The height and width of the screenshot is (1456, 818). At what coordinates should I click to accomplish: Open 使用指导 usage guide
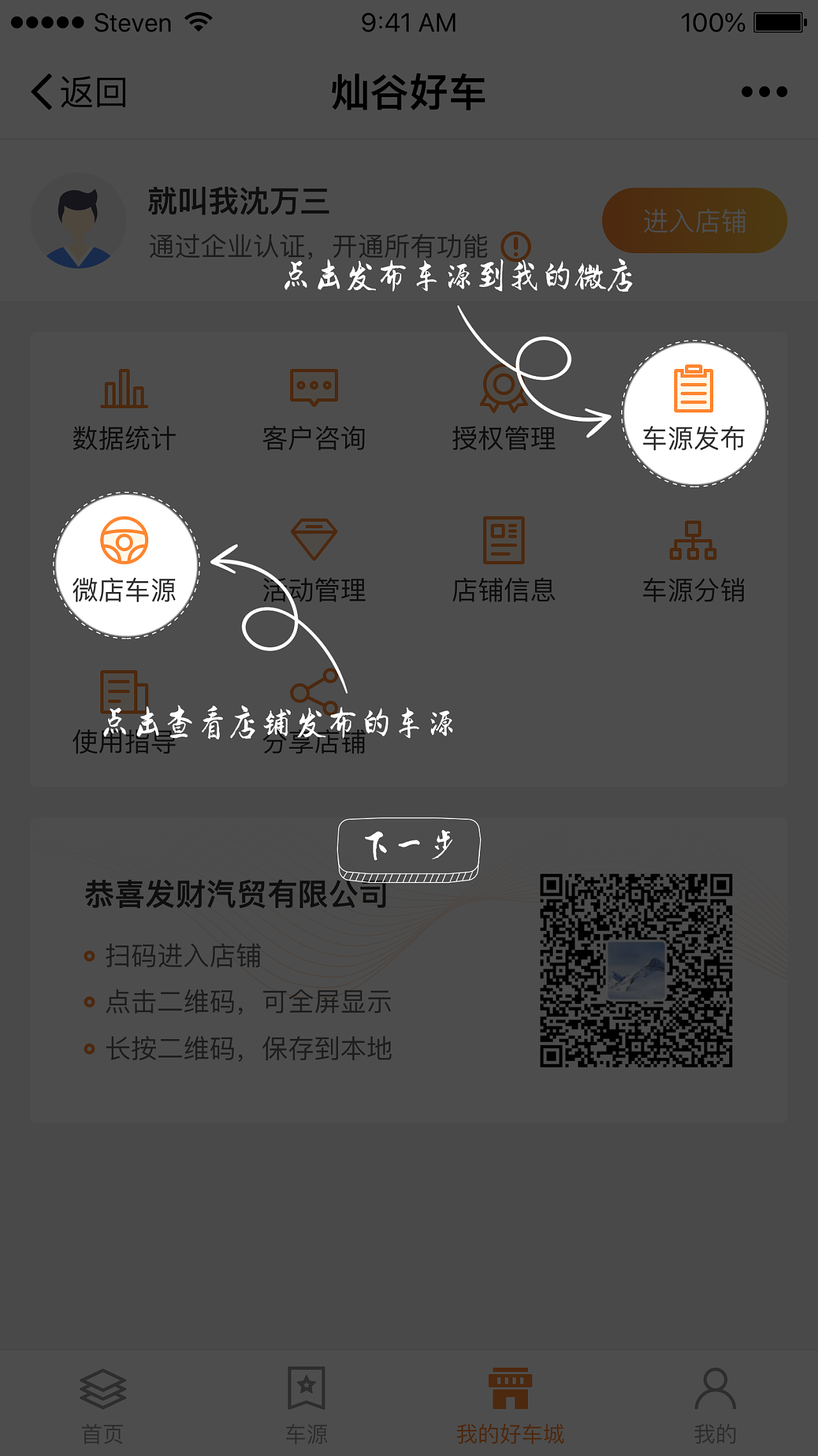(125, 713)
